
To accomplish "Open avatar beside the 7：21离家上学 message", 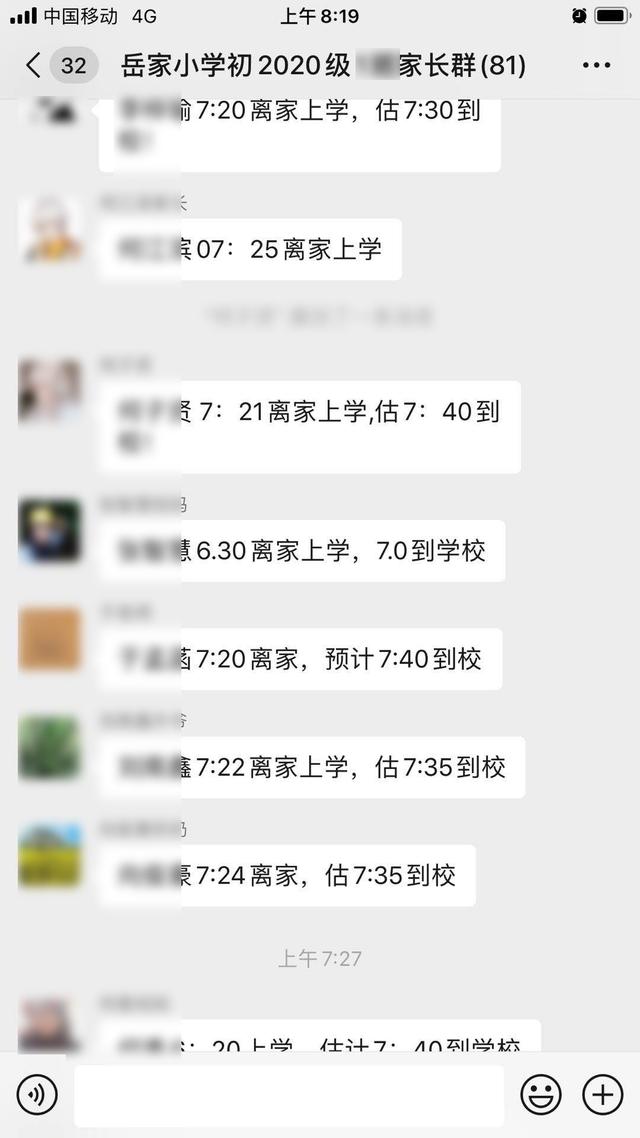I will (x=50, y=392).
